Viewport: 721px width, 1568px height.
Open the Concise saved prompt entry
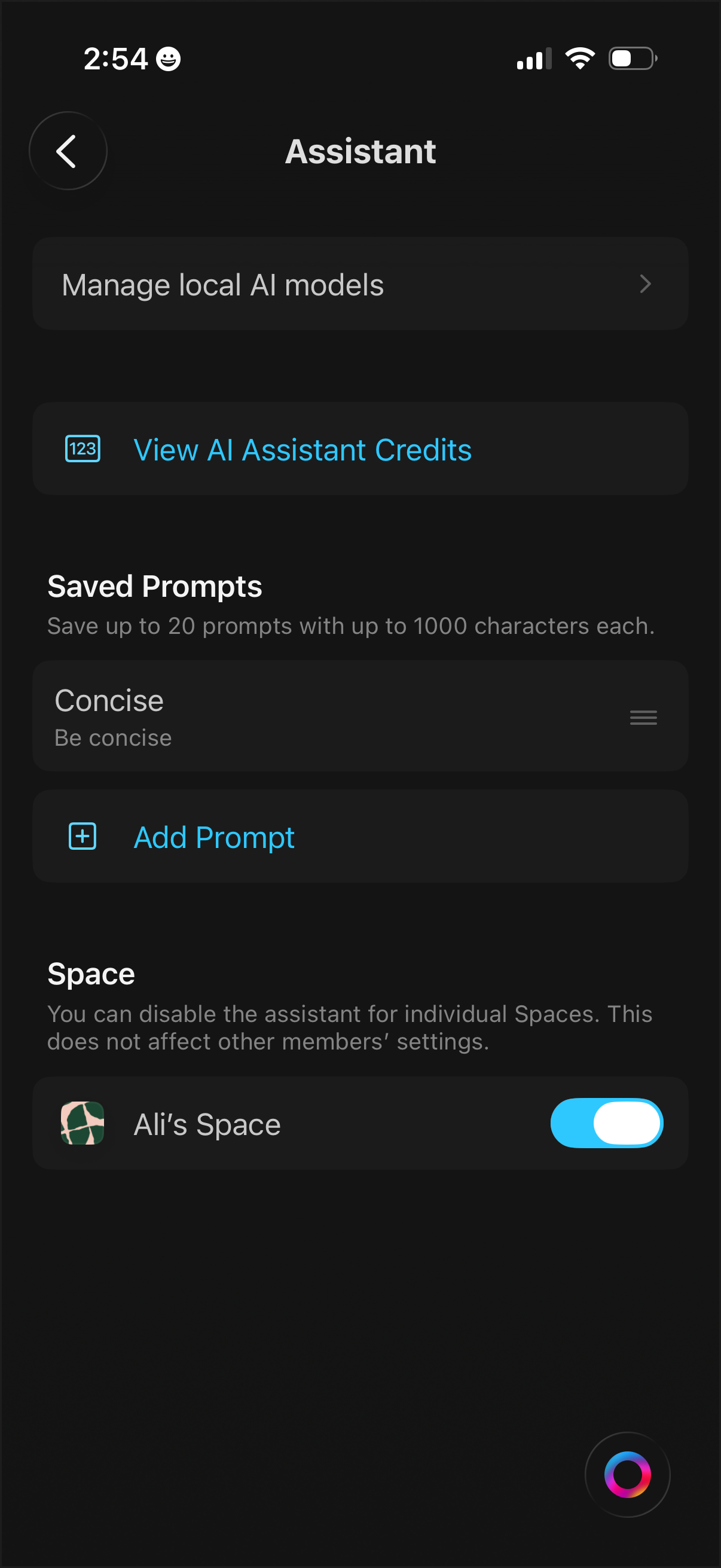(x=243, y=716)
